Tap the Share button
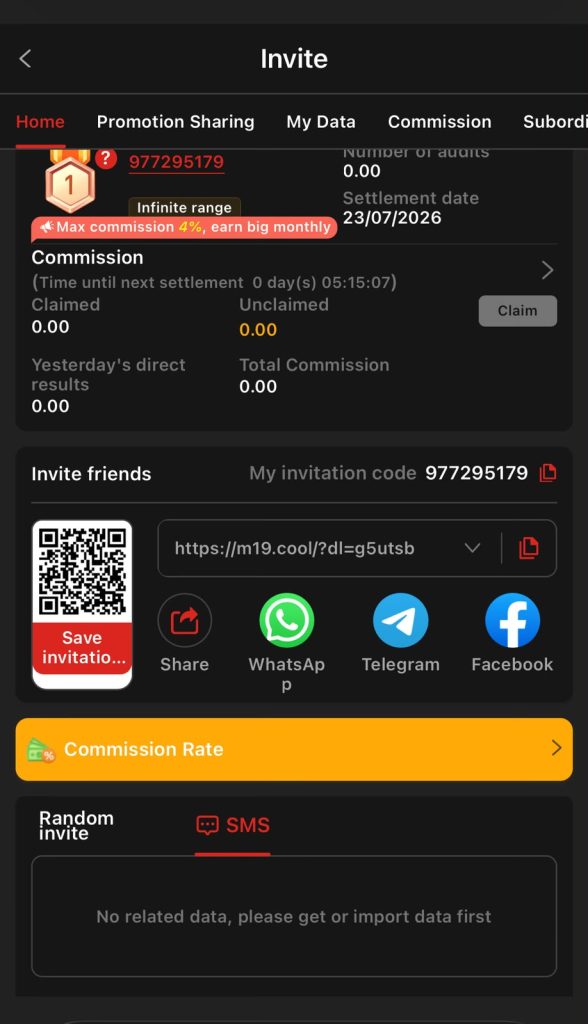The height and width of the screenshot is (1024, 588). coord(184,633)
